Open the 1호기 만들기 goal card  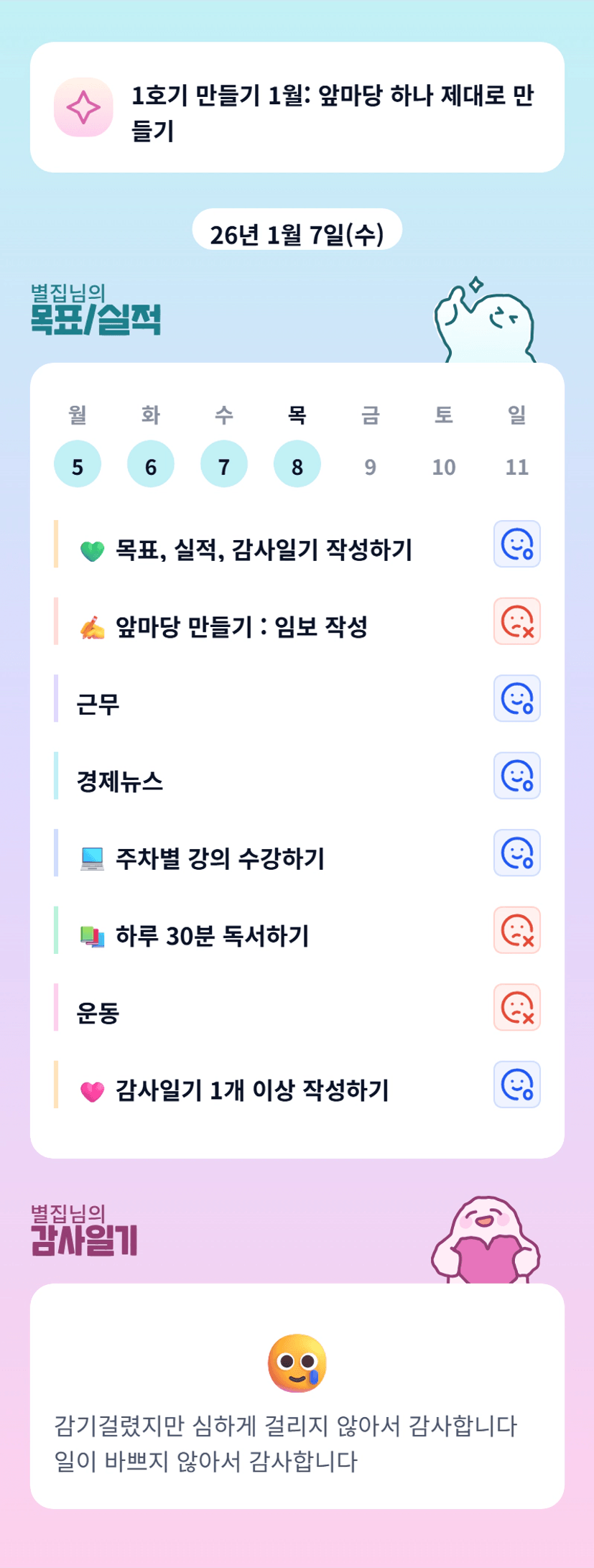(297, 107)
